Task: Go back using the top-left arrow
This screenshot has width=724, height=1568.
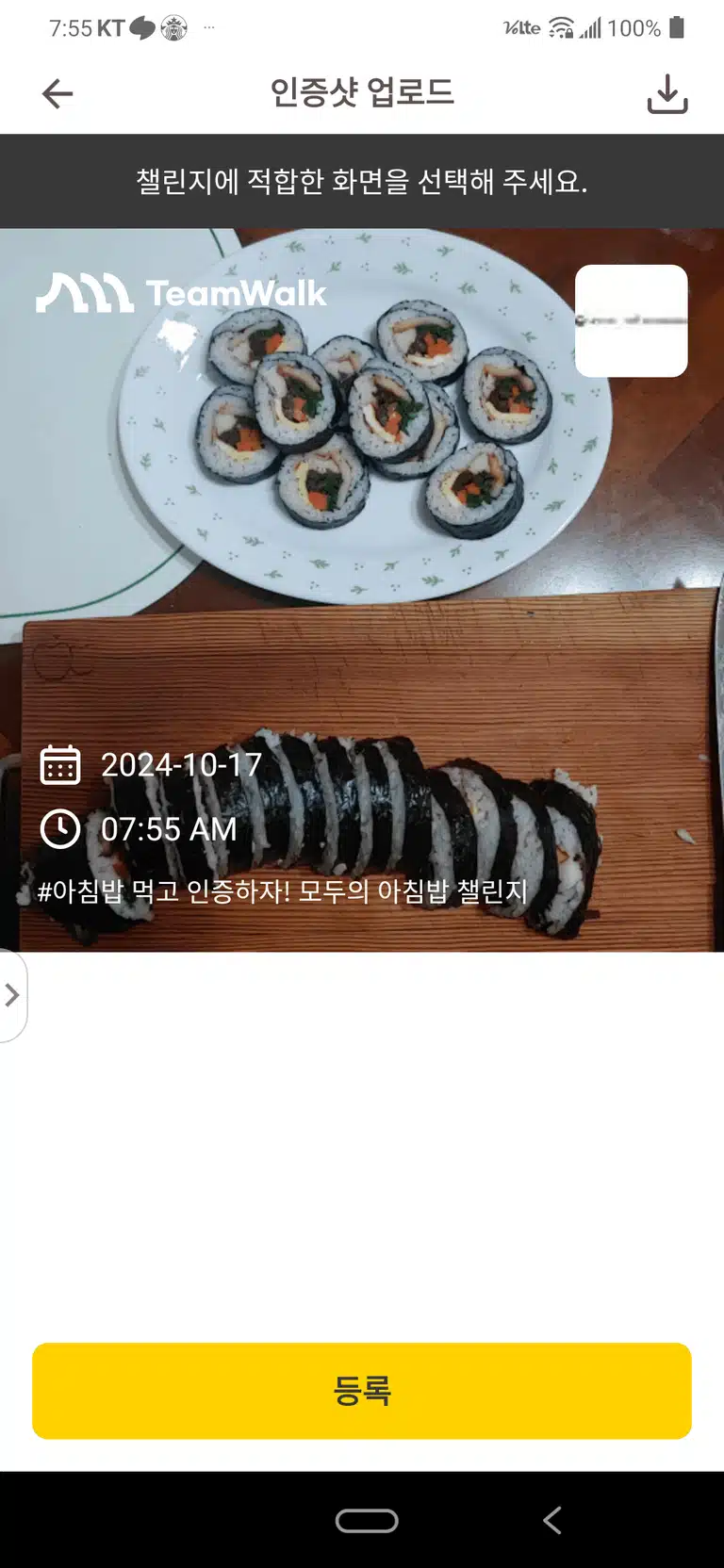Action: click(58, 93)
